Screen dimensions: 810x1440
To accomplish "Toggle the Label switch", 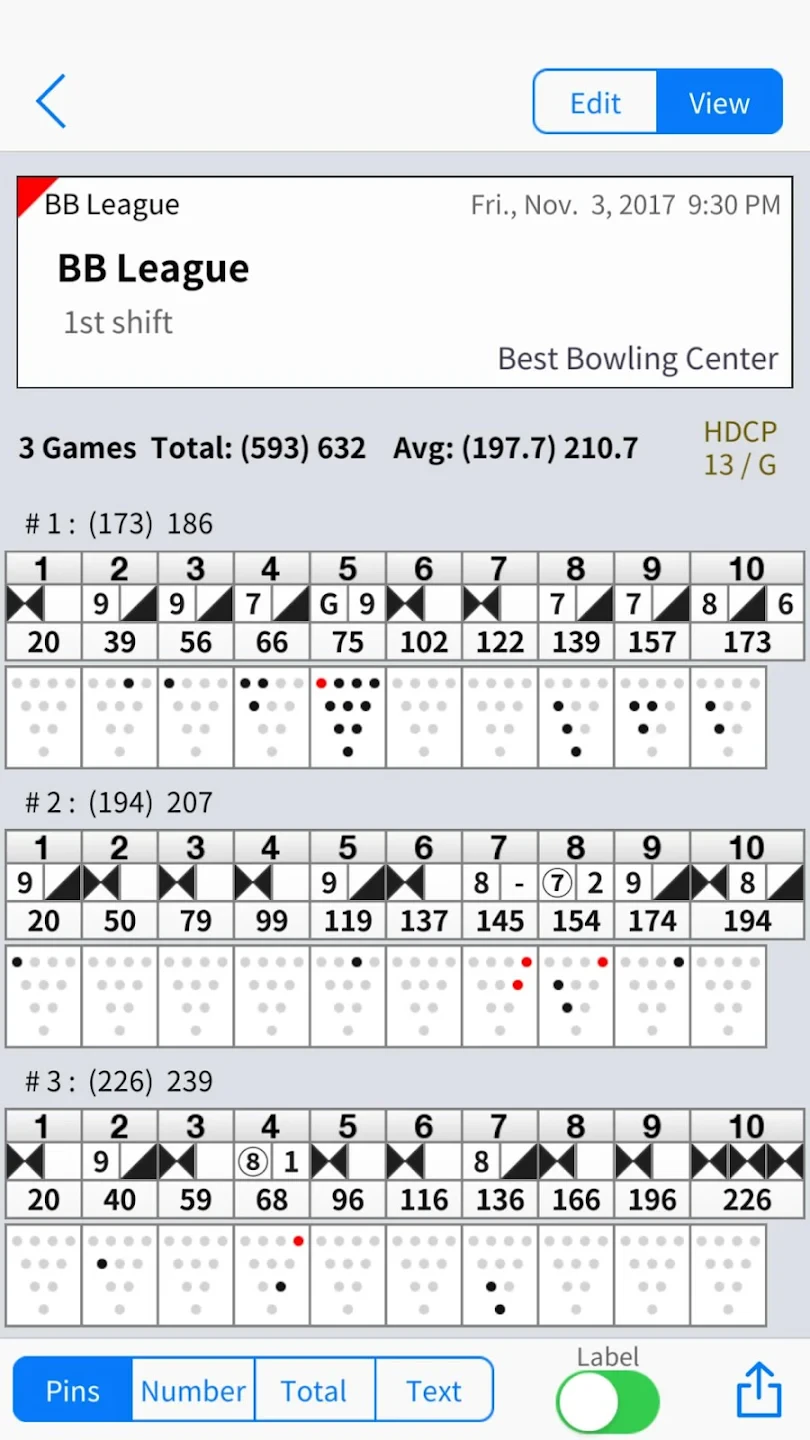I will point(608,1402).
